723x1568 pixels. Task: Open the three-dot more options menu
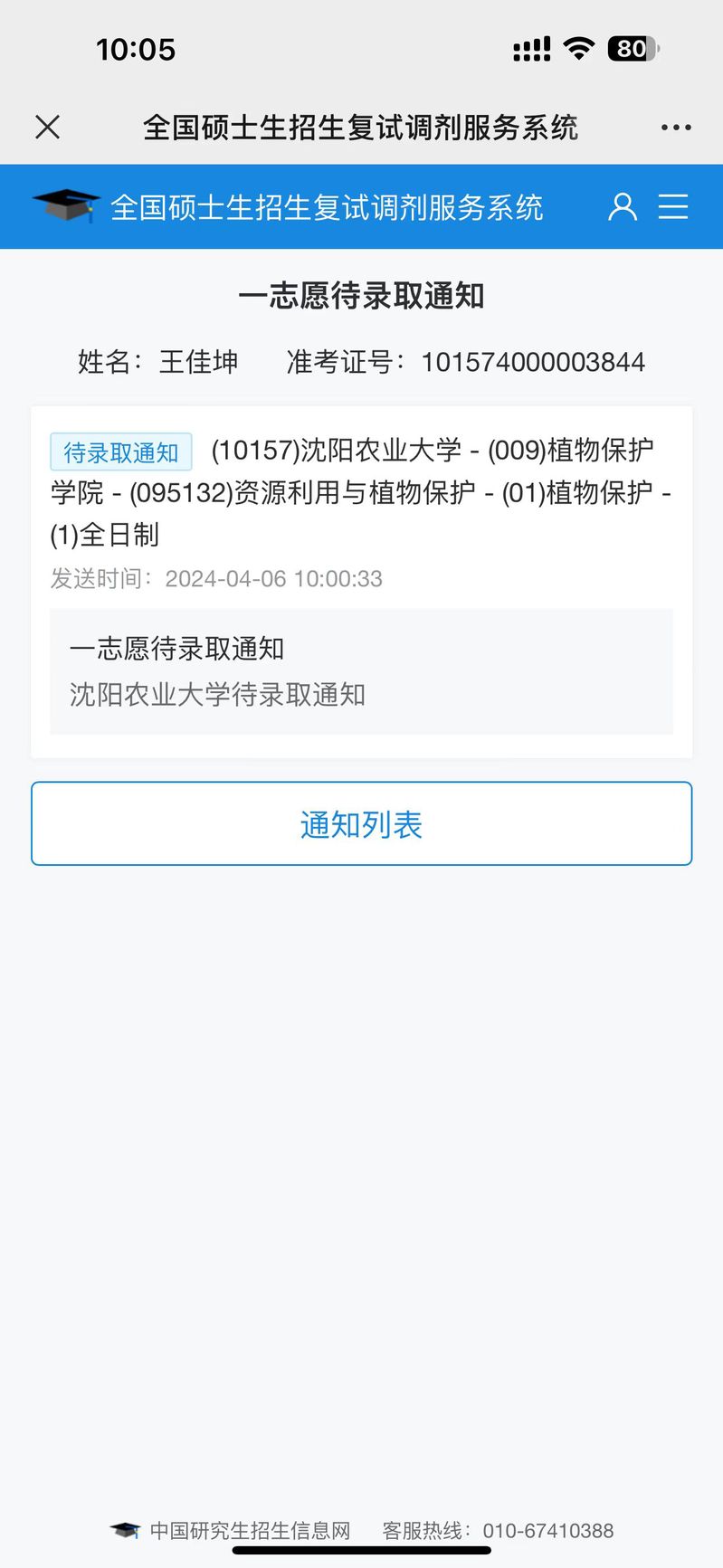point(676,128)
